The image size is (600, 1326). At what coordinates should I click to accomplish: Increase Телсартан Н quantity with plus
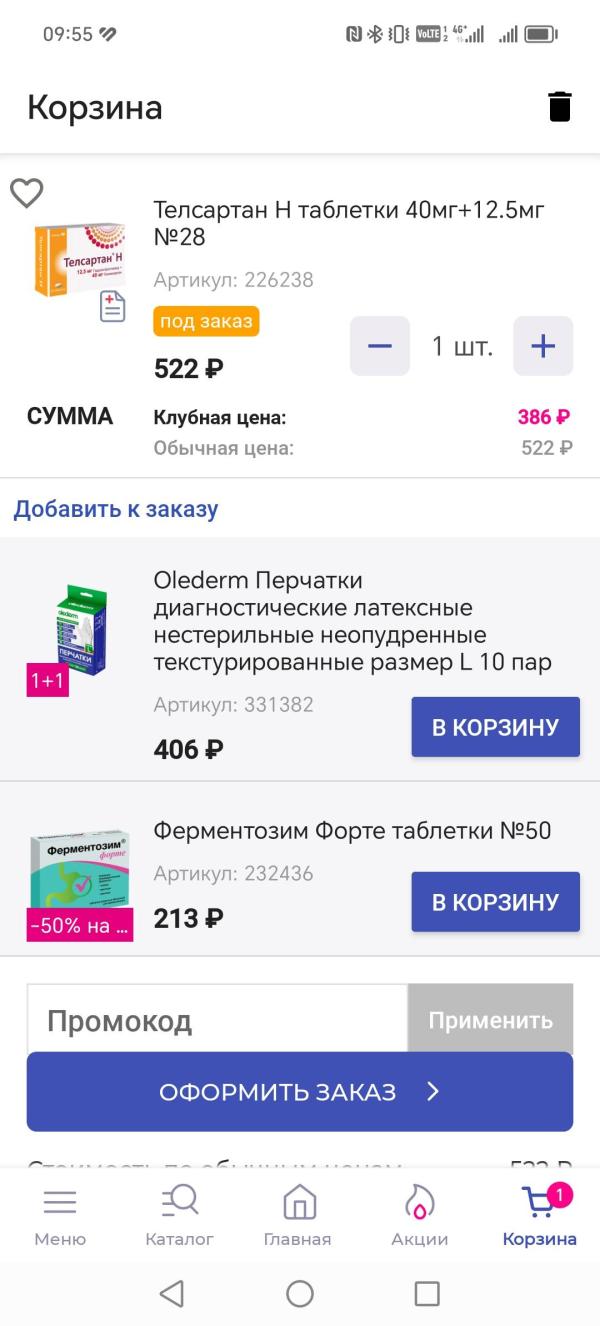point(543,346)
